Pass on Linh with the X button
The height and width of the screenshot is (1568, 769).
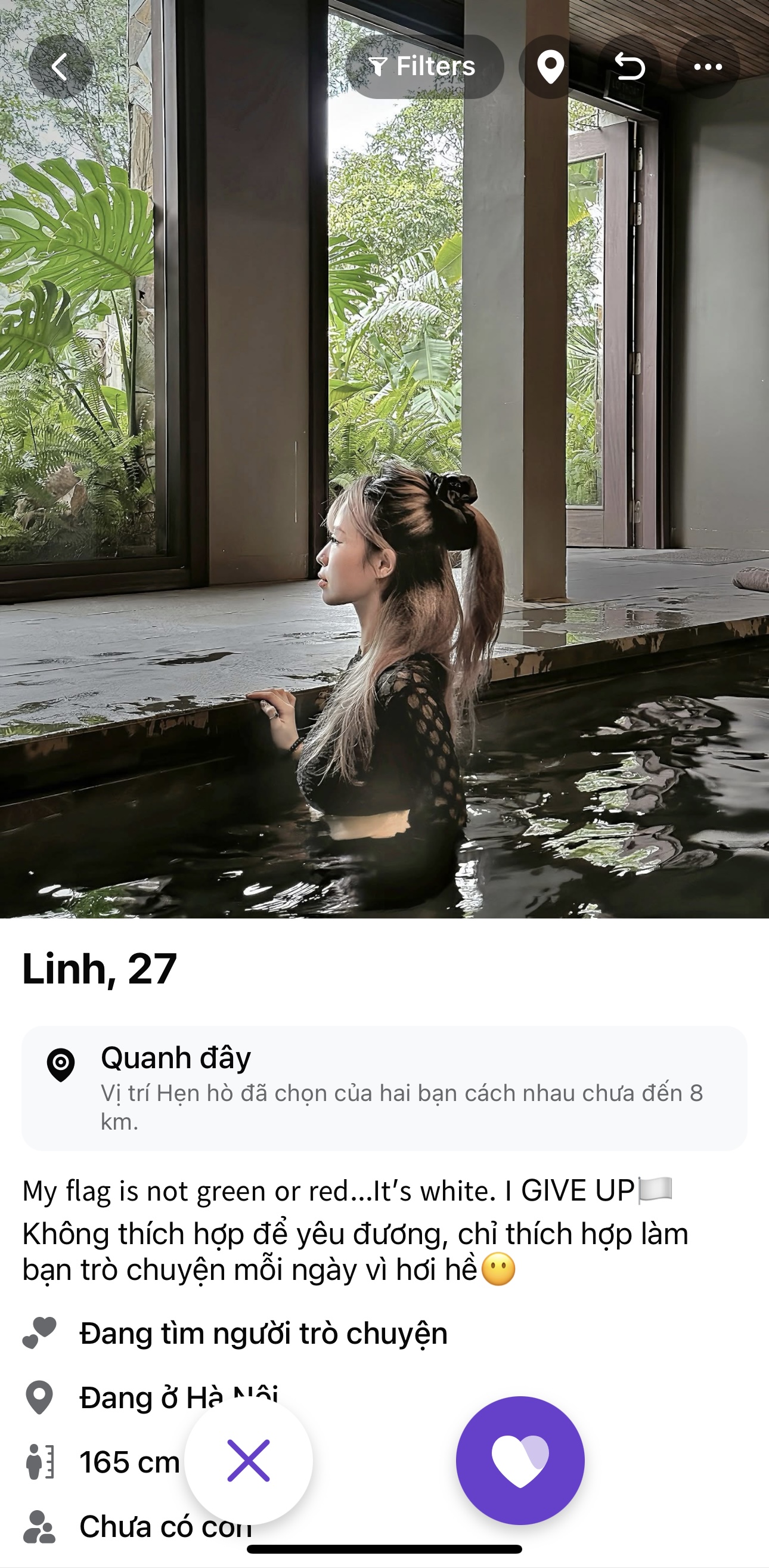(x=248, y=1460)
